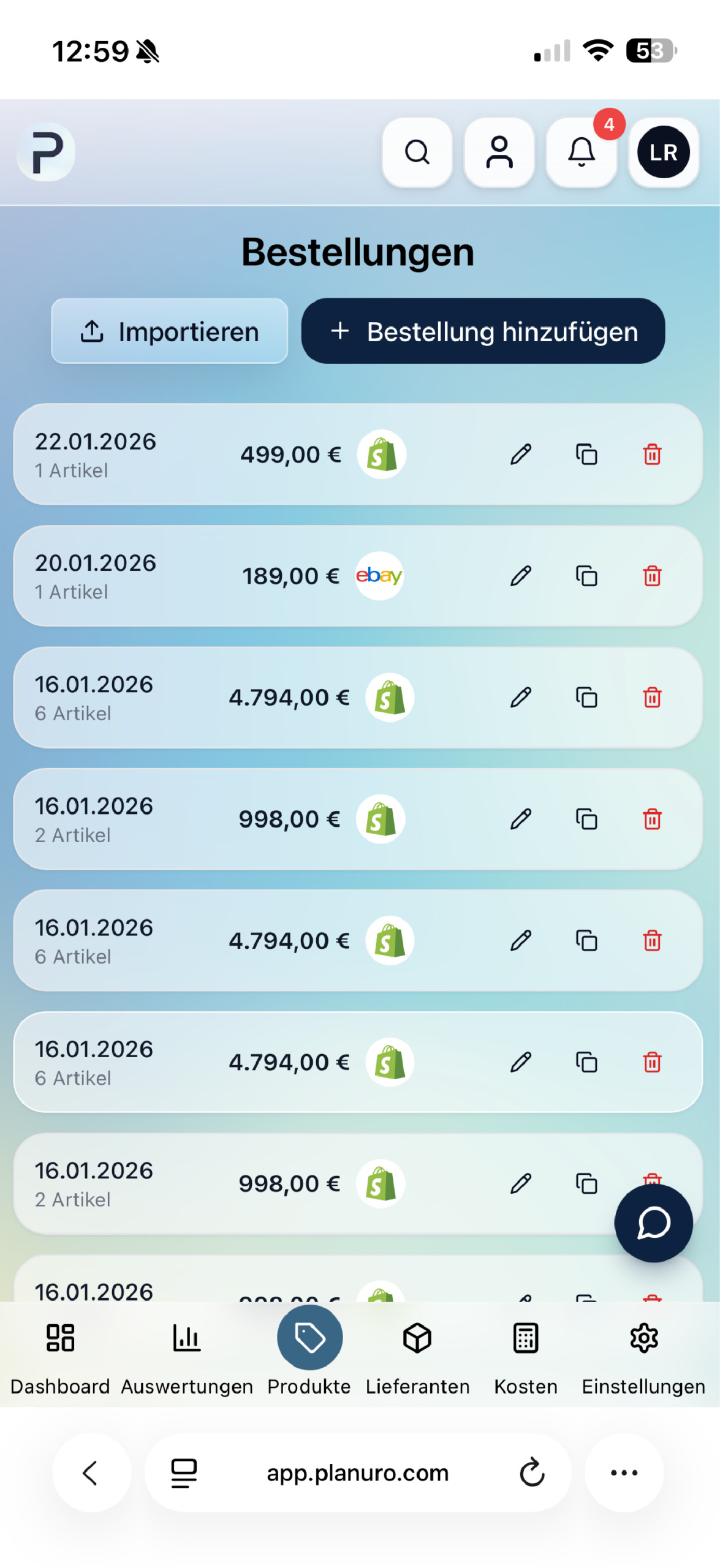The width and height of the screenshot is (720, 1568).
Task: Go back in the browser
Action: tap(91, 1473)
